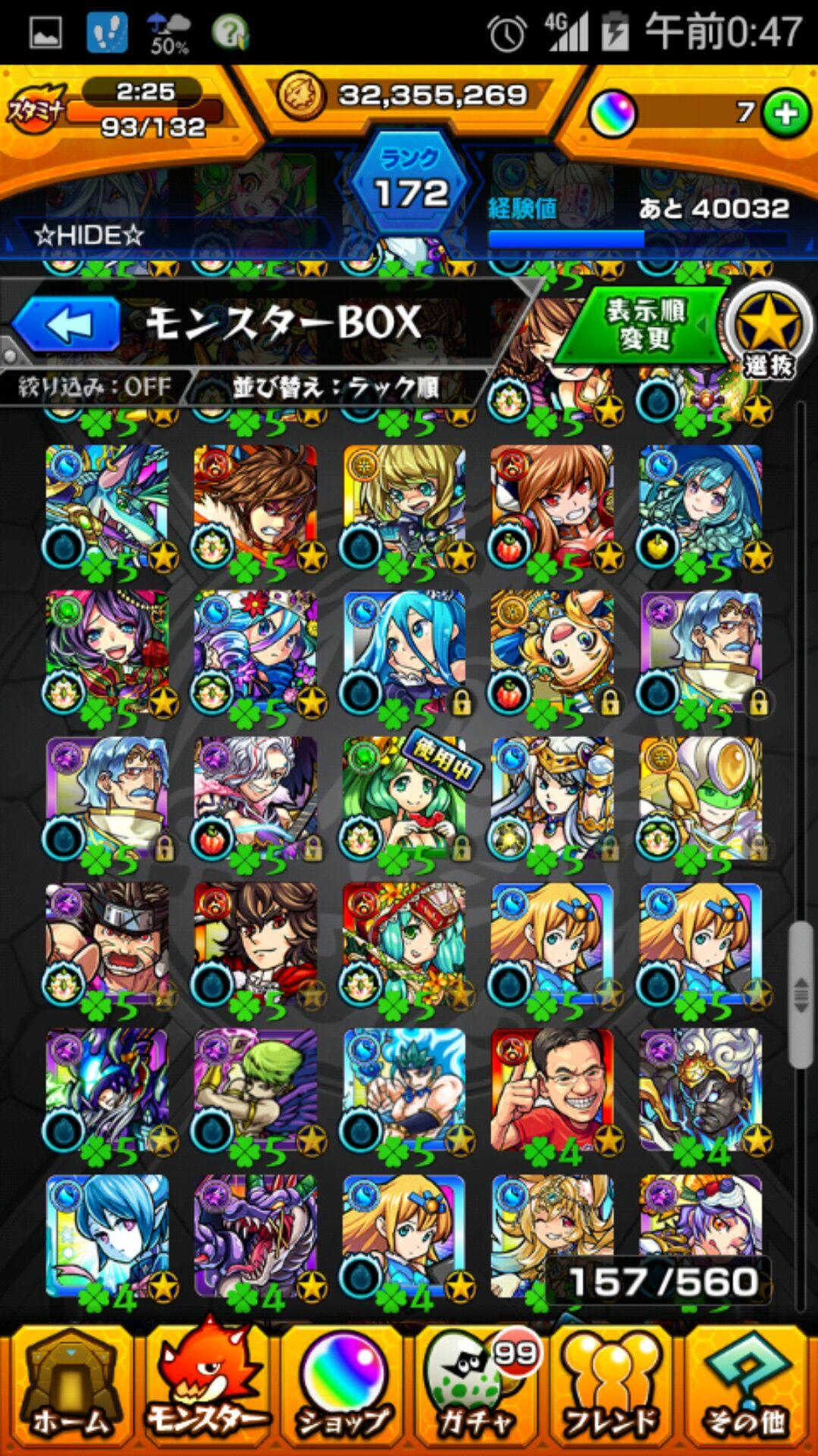Change the 並び替え sort order

(x=336, y=388)
